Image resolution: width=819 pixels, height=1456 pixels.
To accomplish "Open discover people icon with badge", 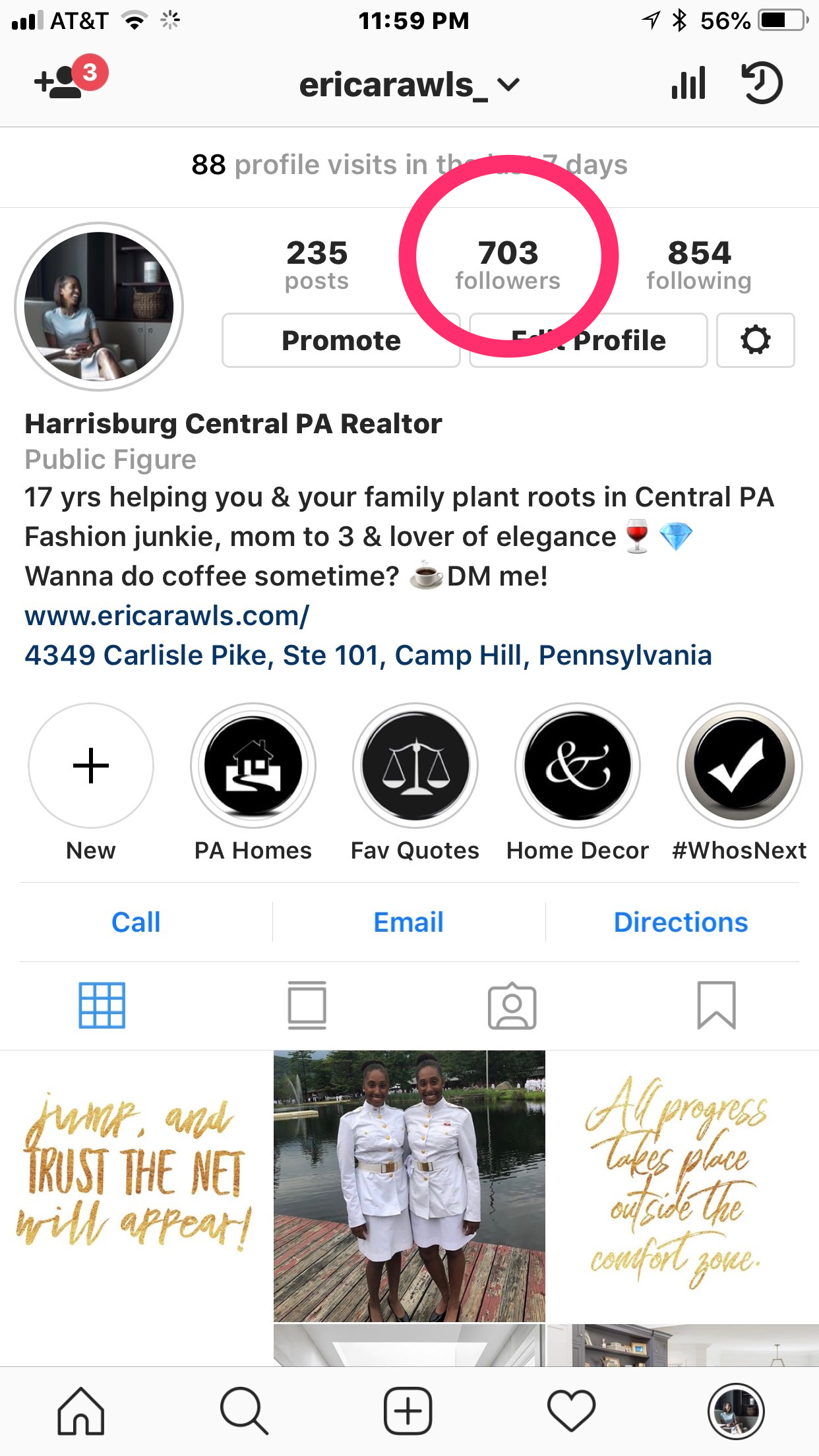I will (67, 80).
